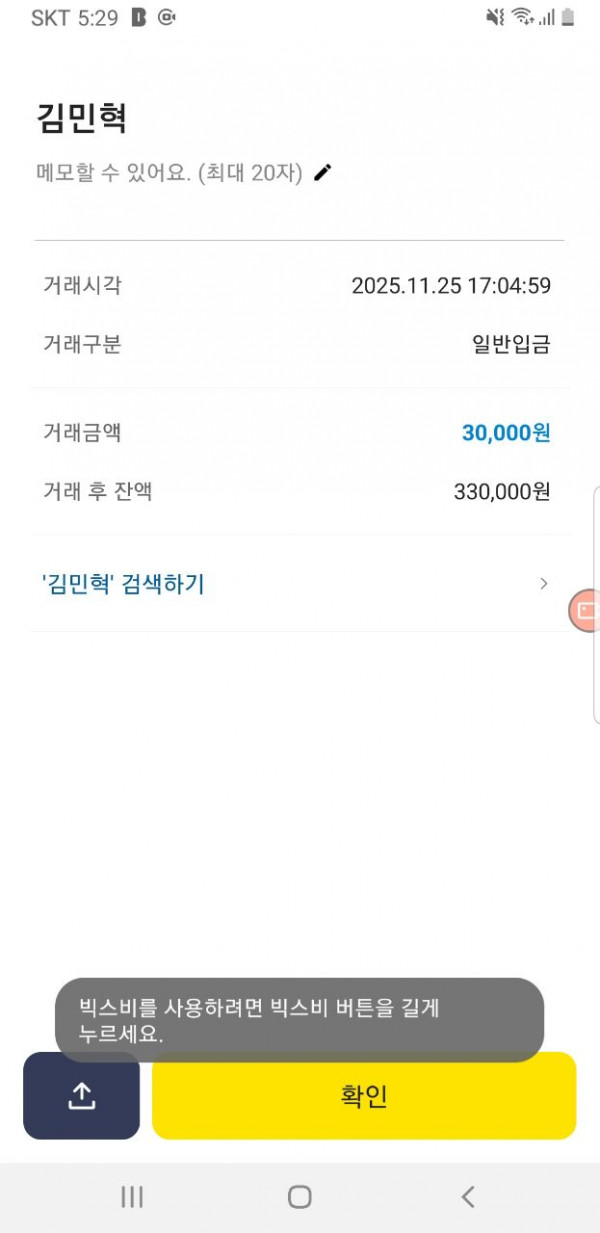
Task: Share this transaction receipt
Action: [x=81, y=1096]
